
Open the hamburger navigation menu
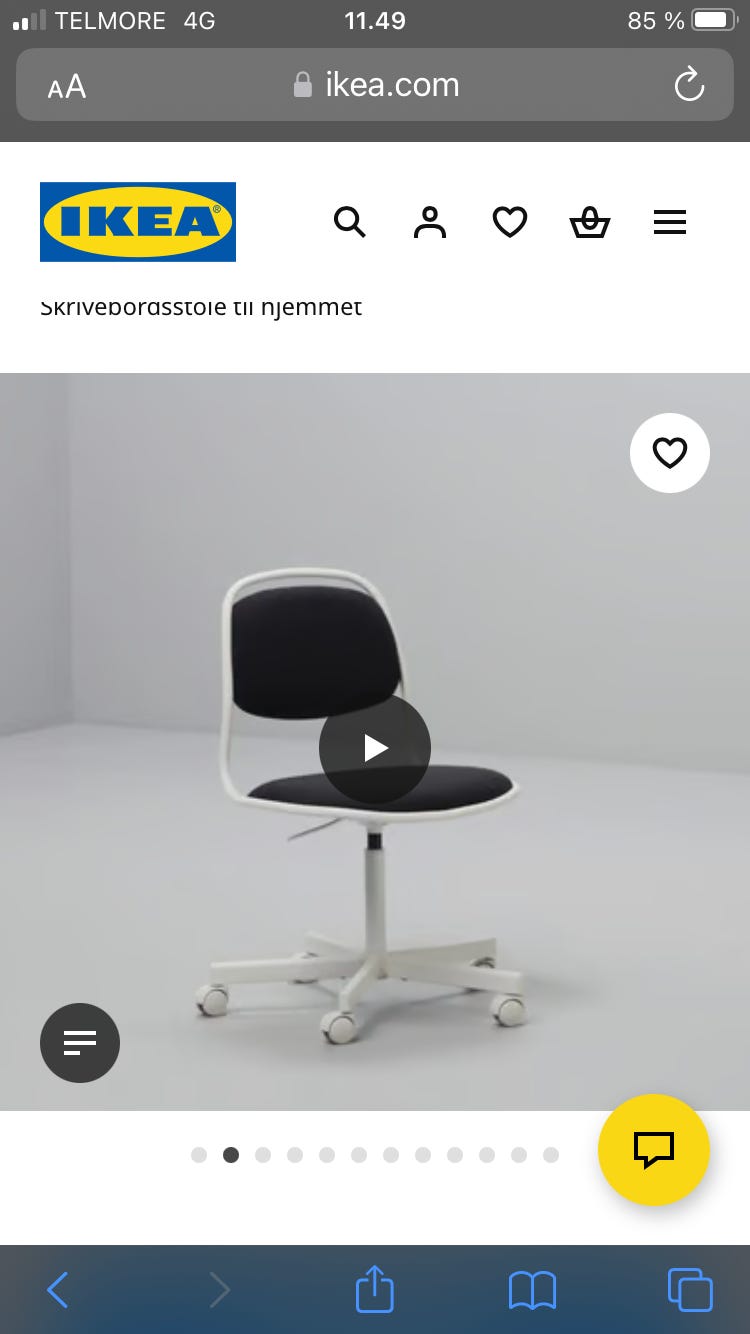[x=669, y=222]
